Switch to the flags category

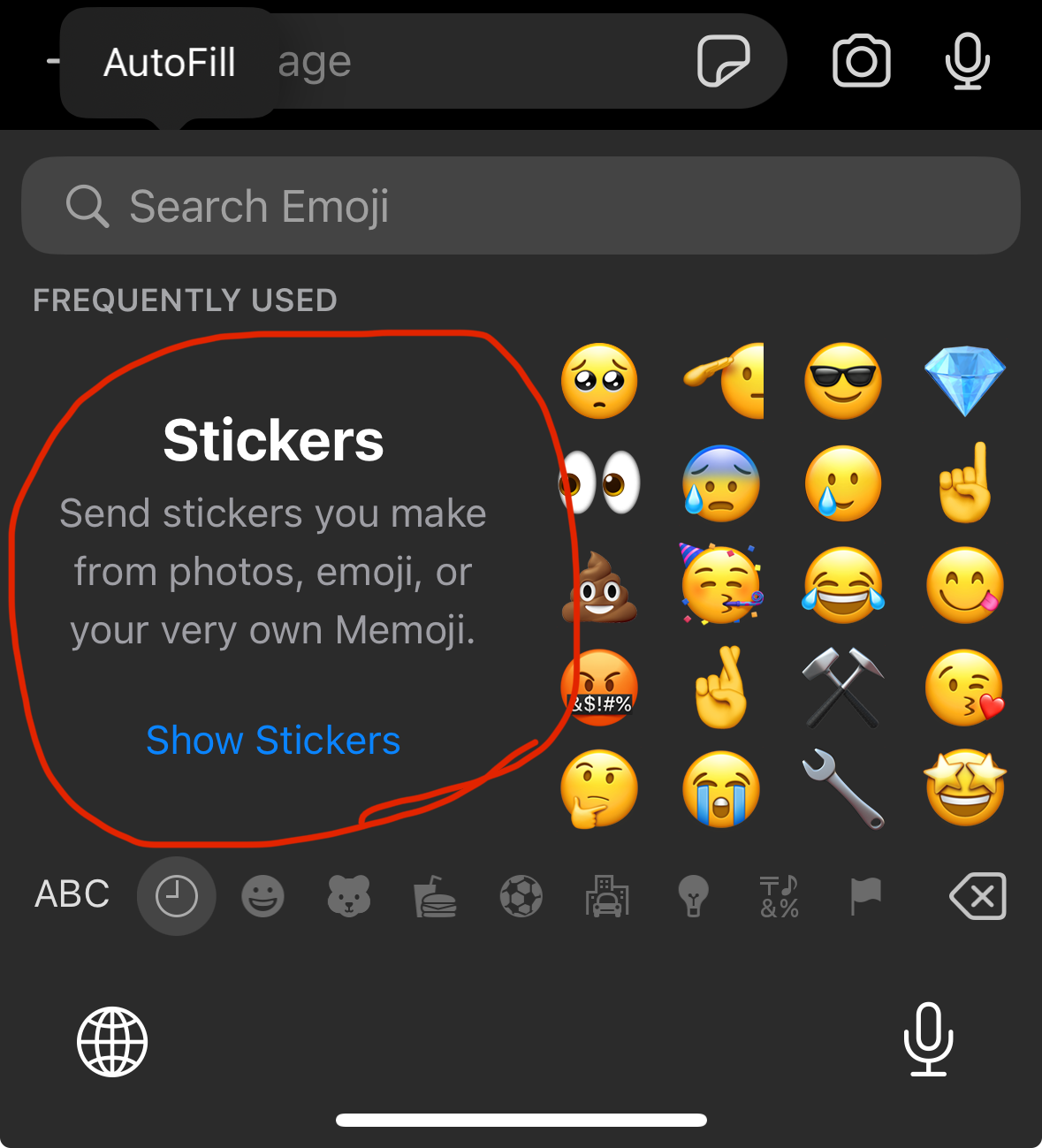[x=865, y=897]
